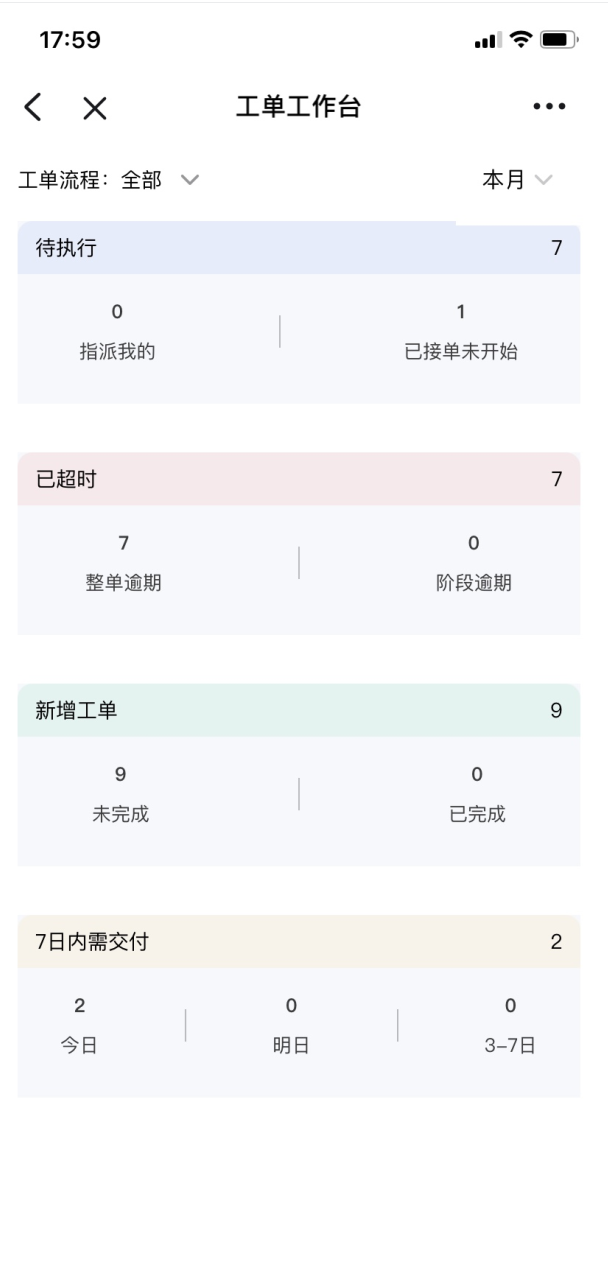Open the 7日内需交付 header
Screen dimensions: 608x1277
pos(299,941)
